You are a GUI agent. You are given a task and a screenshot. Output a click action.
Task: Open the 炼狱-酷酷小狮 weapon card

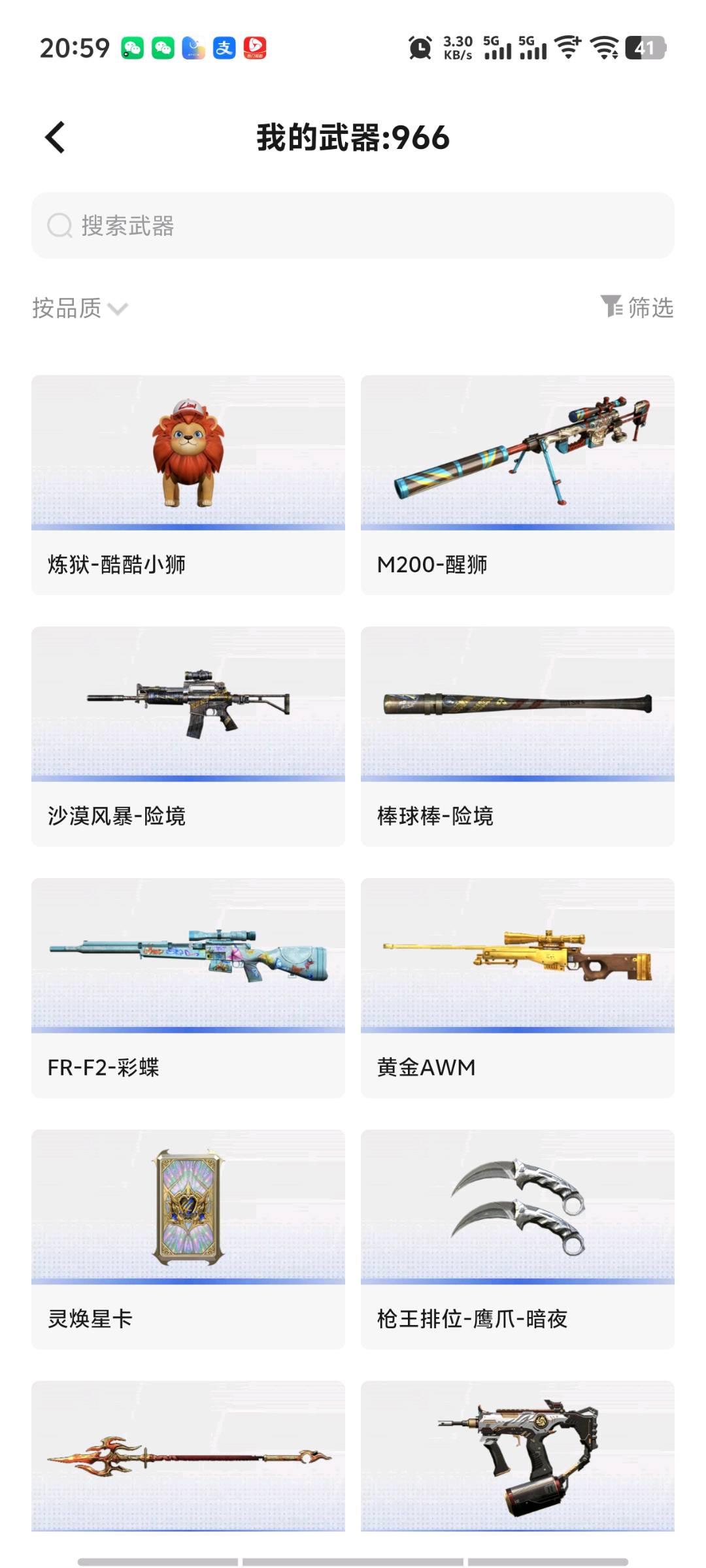click(x=188, y=485)
